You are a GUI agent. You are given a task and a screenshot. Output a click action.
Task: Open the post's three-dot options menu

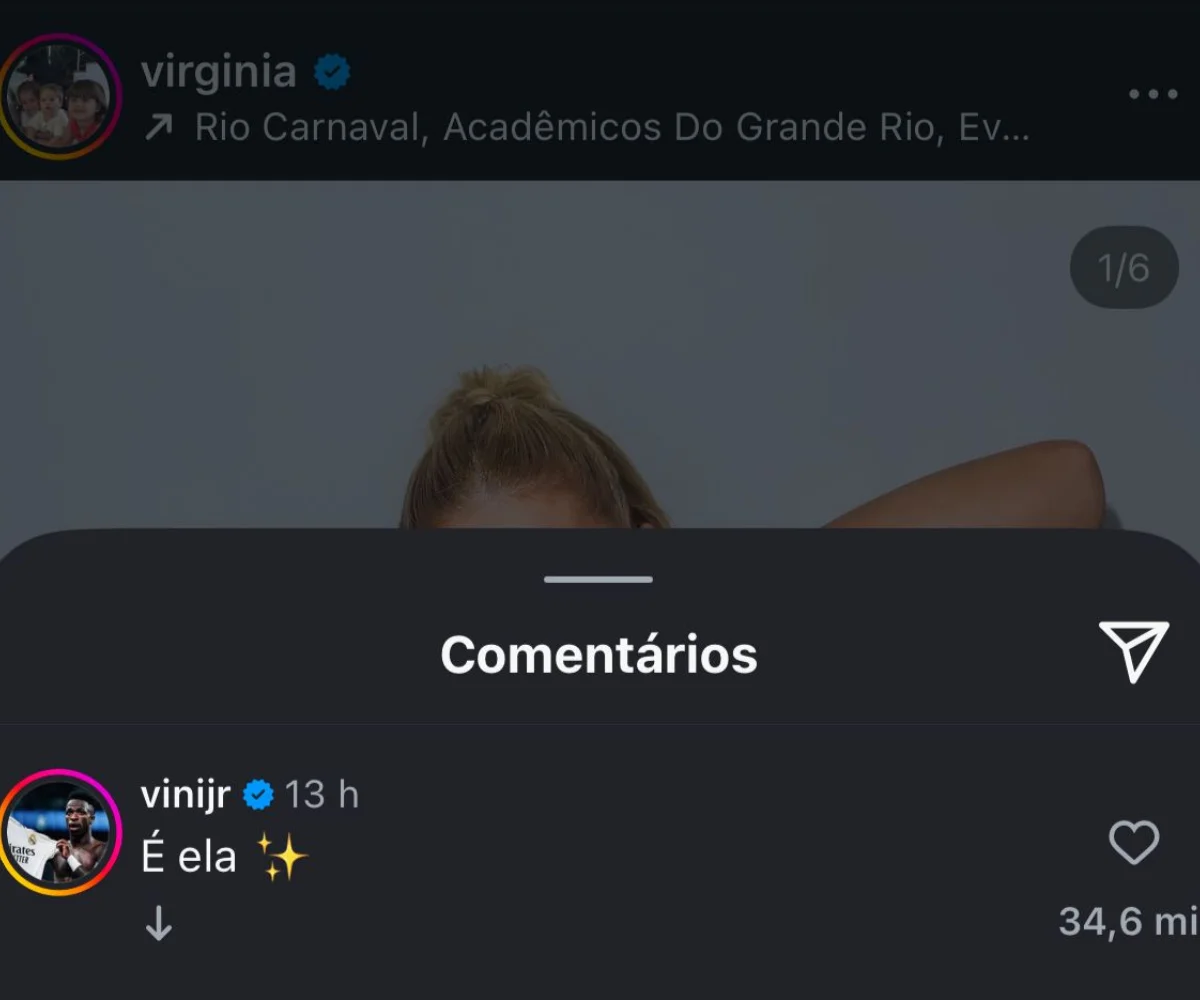tap(1152, 94)
